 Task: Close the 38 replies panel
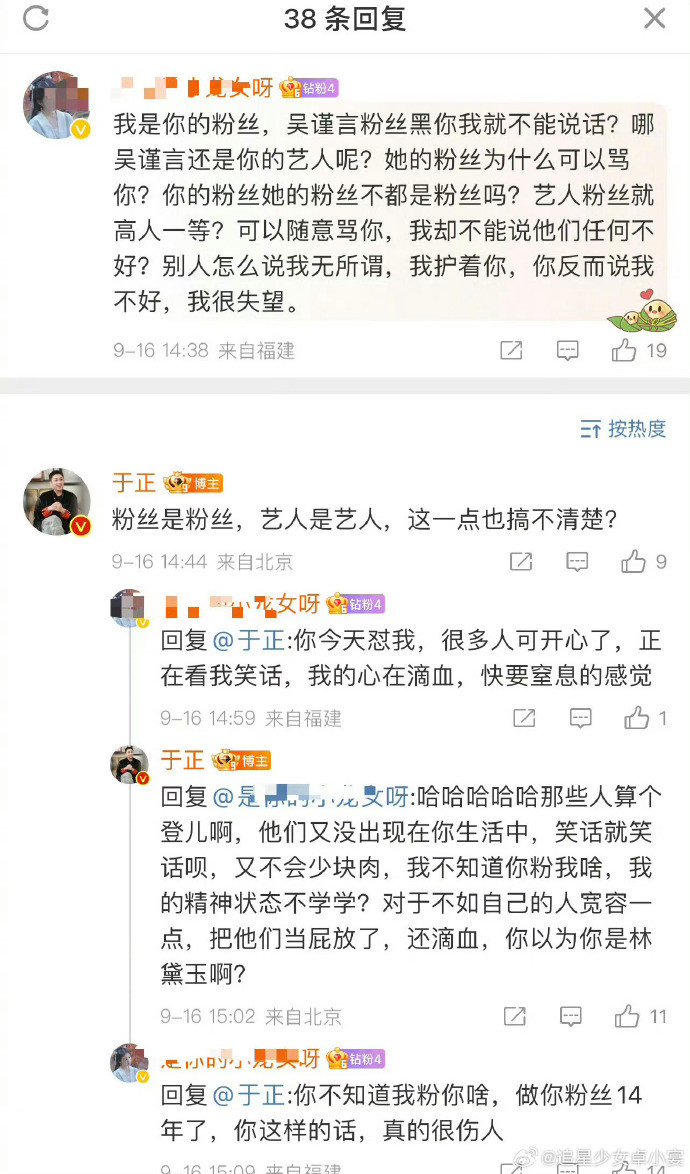655,18
